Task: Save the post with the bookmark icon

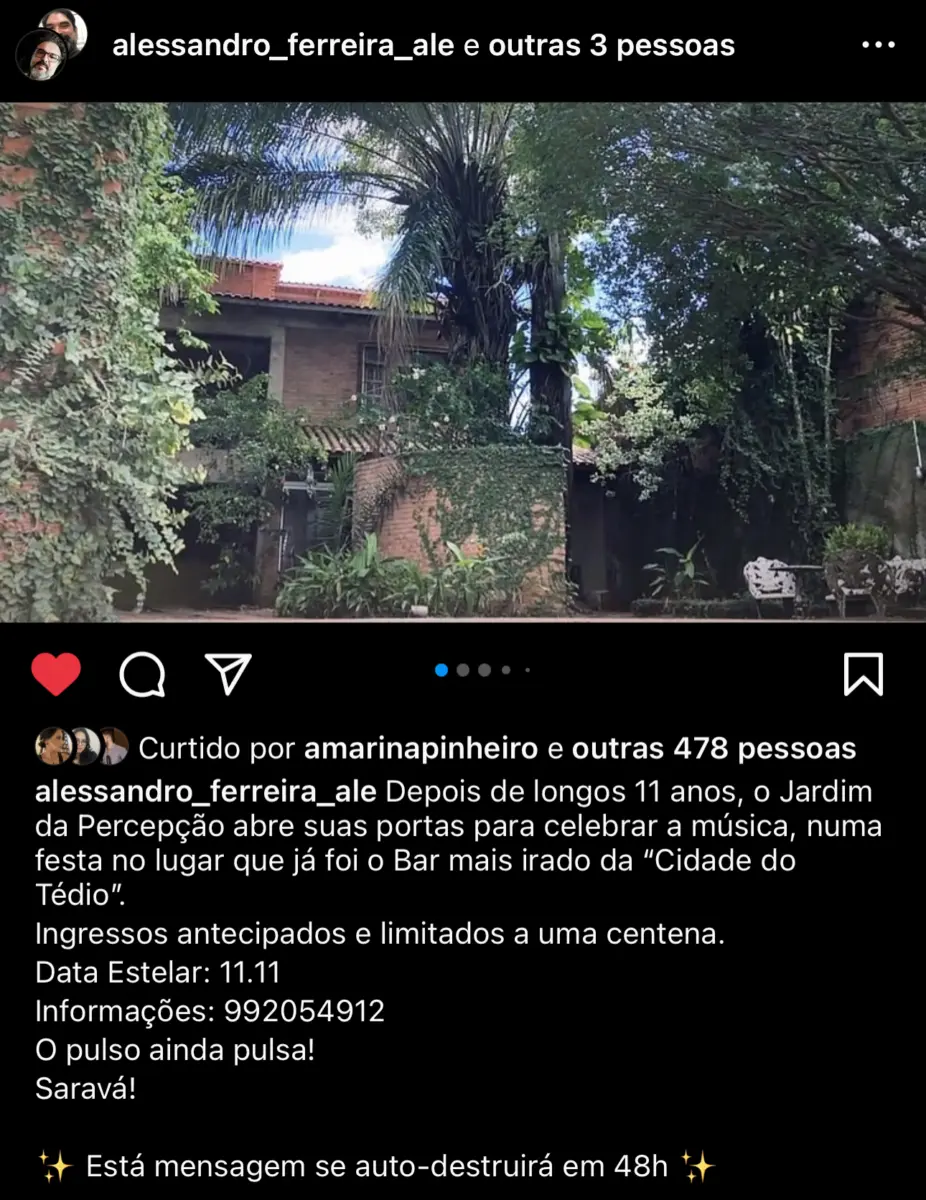Action: click(x=863, y=674)
